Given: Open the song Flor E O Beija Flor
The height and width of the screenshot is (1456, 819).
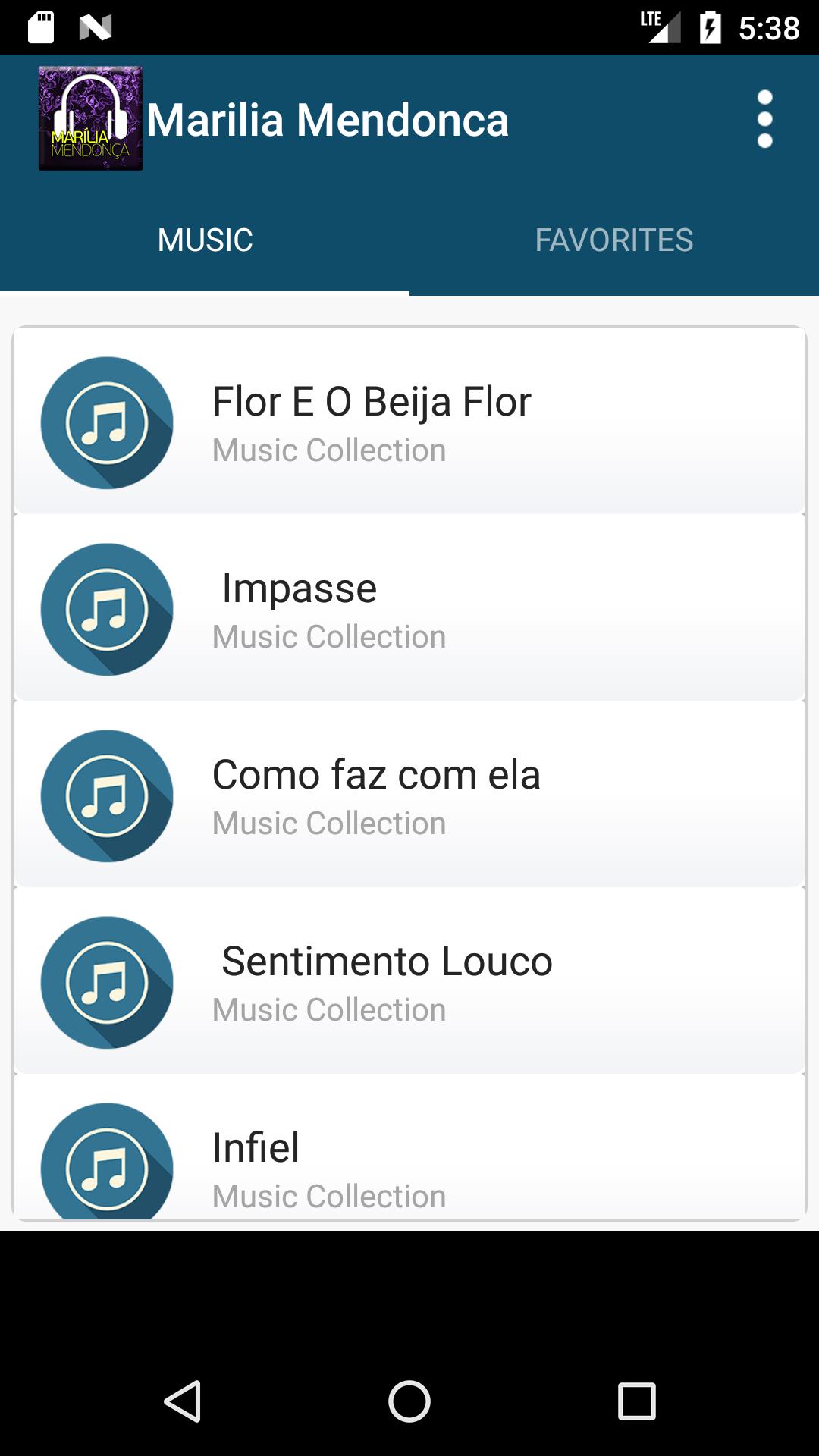Looking at the screenshot, I should (x=409, y=421).
